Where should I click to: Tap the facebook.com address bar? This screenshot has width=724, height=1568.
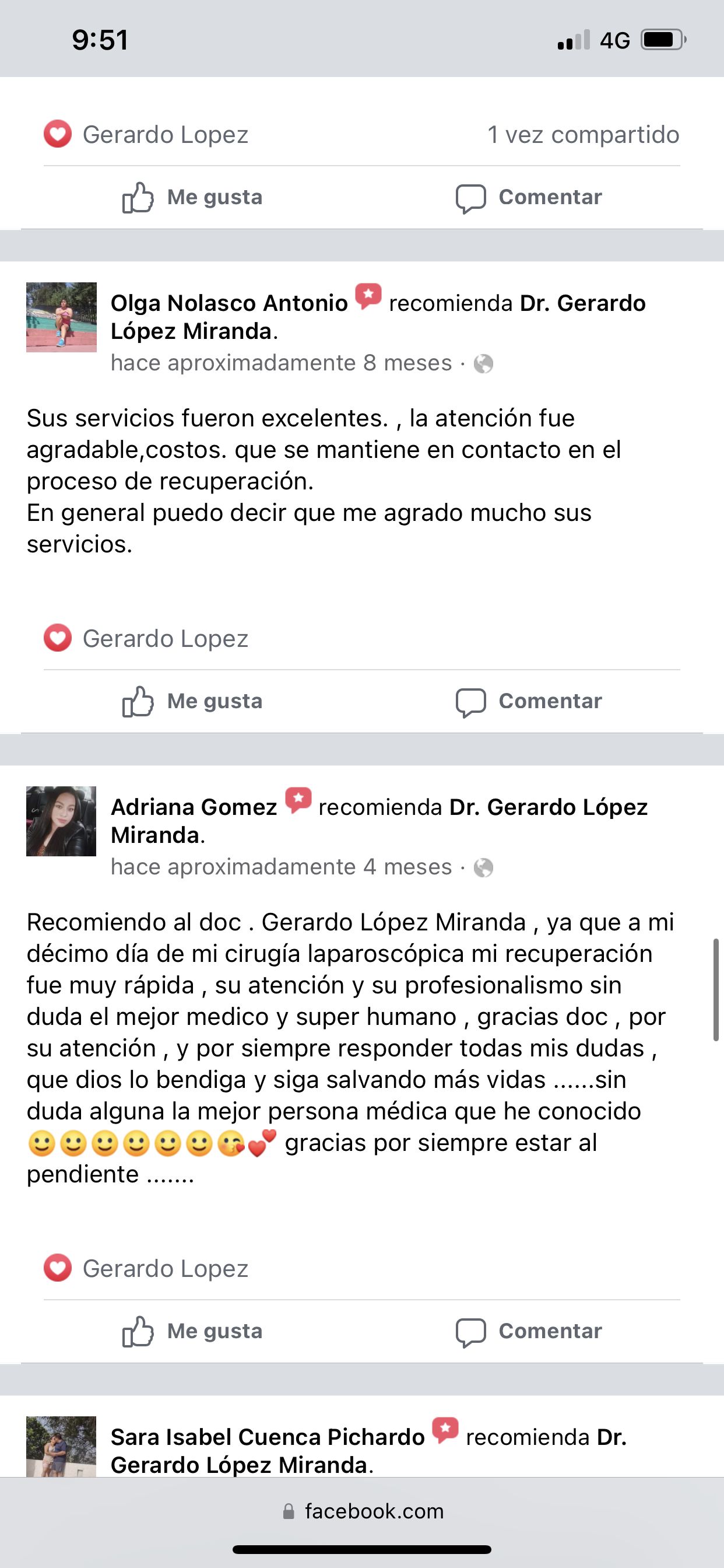(363, 1511)
